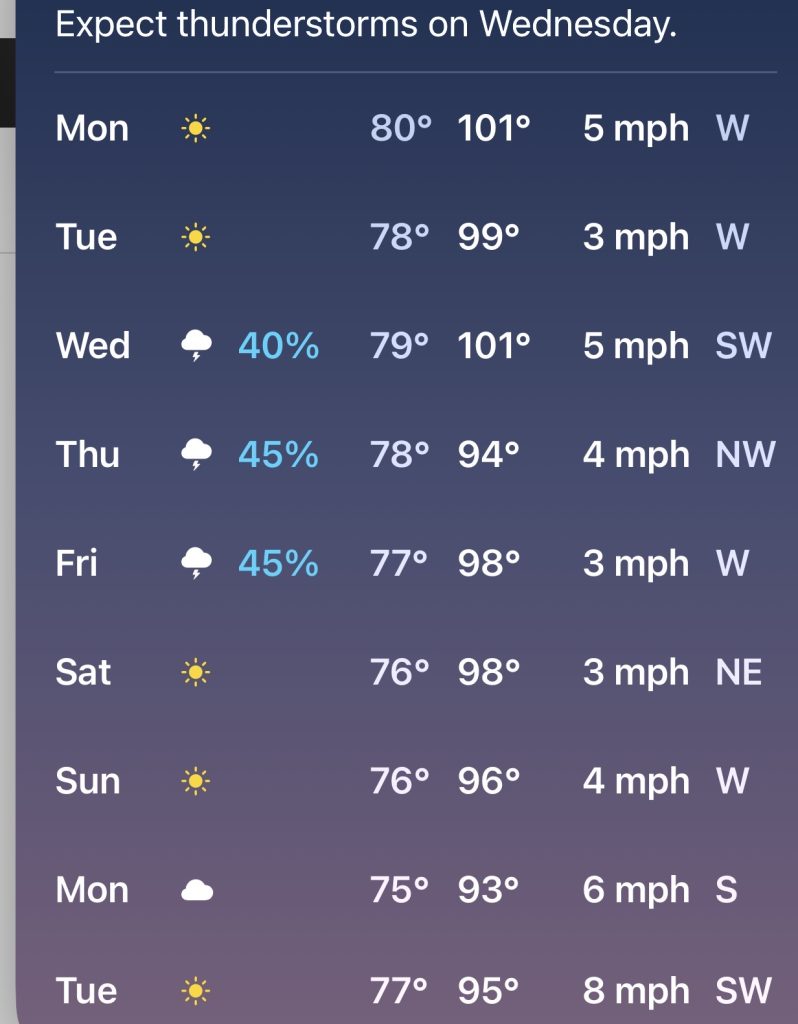This screenshot has height=1024, width=798.
Task: Open Tuesday's forecast with 8 mph wind
Action: pyautogui.click(x=415, y=990)
